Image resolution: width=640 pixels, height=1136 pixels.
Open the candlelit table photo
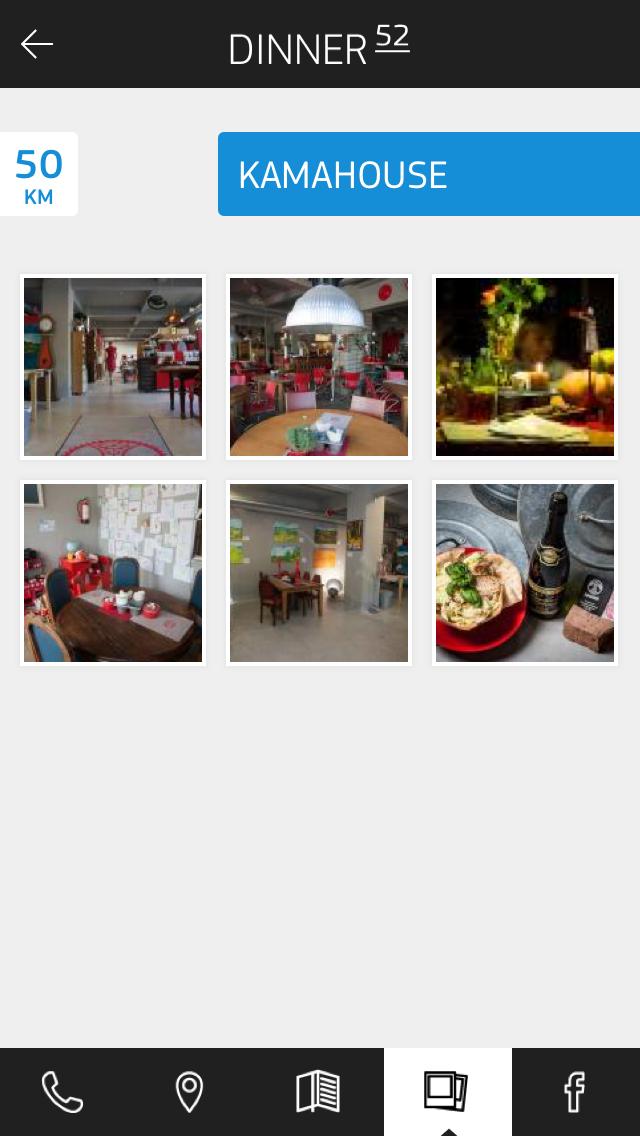pos(525,367)
